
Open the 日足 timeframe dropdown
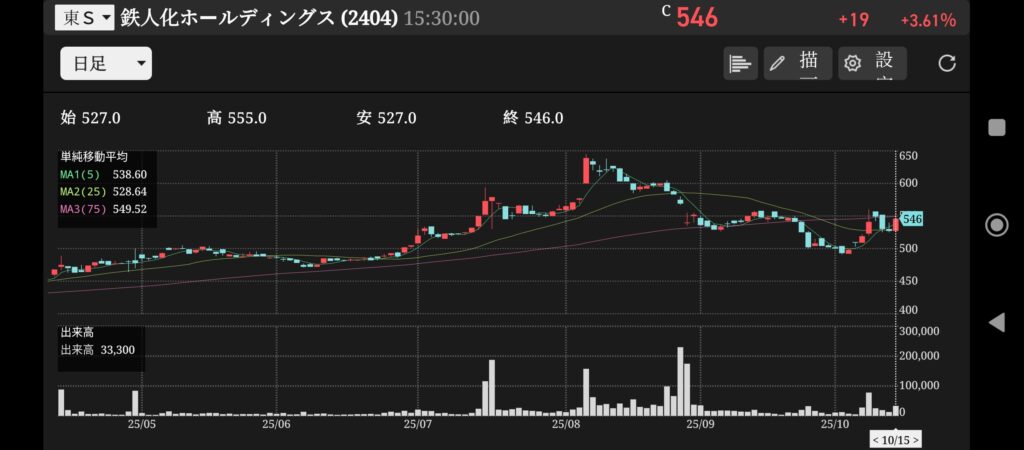[106, 64]
